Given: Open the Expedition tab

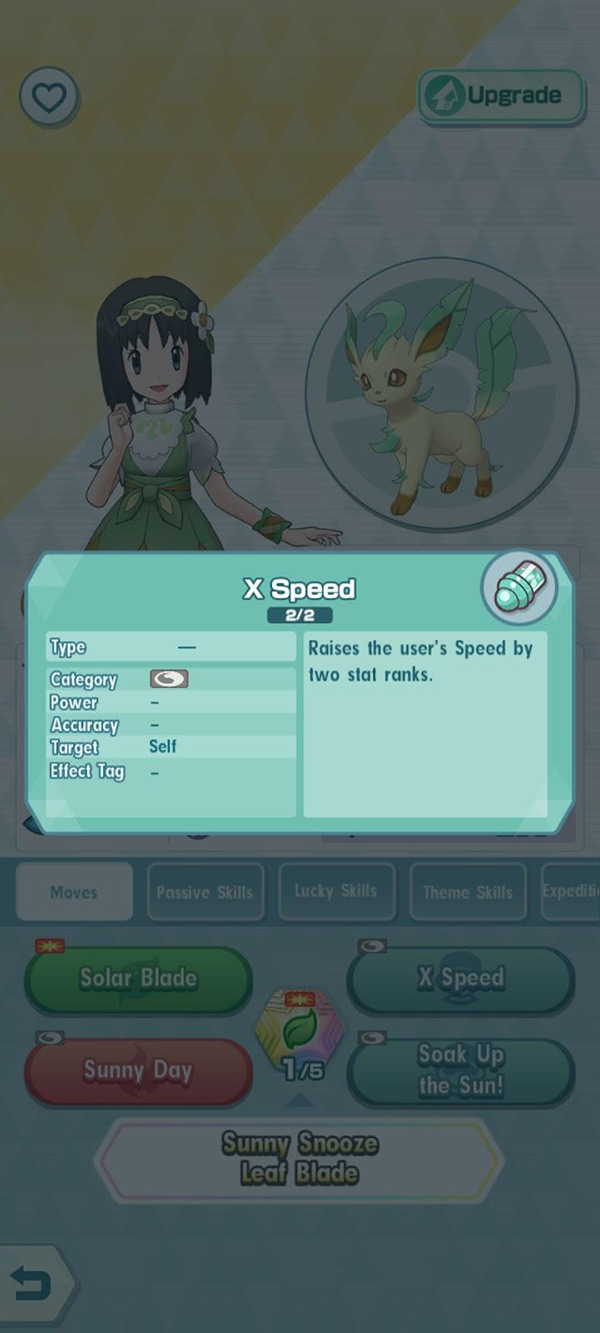Looking at the screenshot, I should 570,892.
